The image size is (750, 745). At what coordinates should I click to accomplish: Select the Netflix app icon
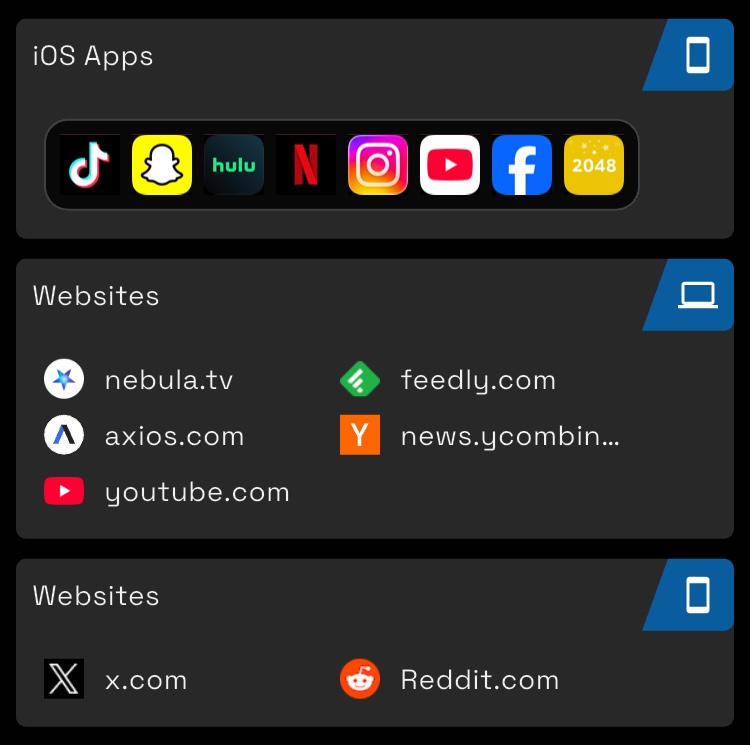coord(306,165)
